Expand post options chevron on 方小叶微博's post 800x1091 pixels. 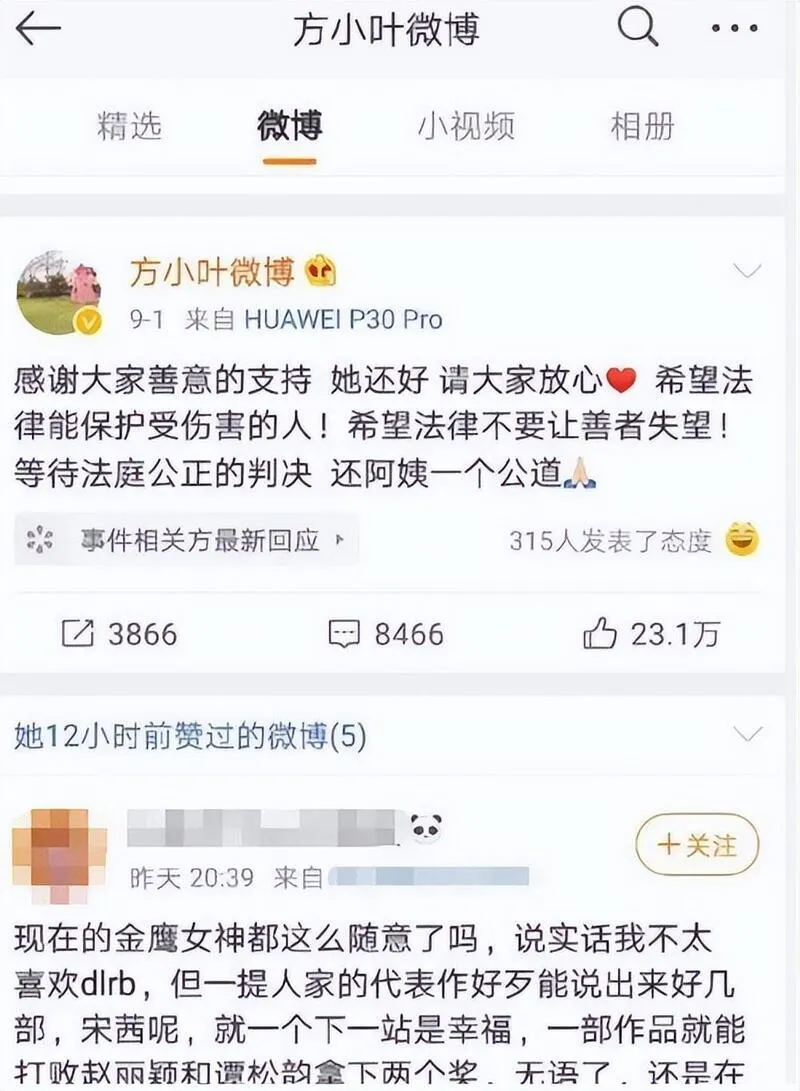click(x=747, y=271)
